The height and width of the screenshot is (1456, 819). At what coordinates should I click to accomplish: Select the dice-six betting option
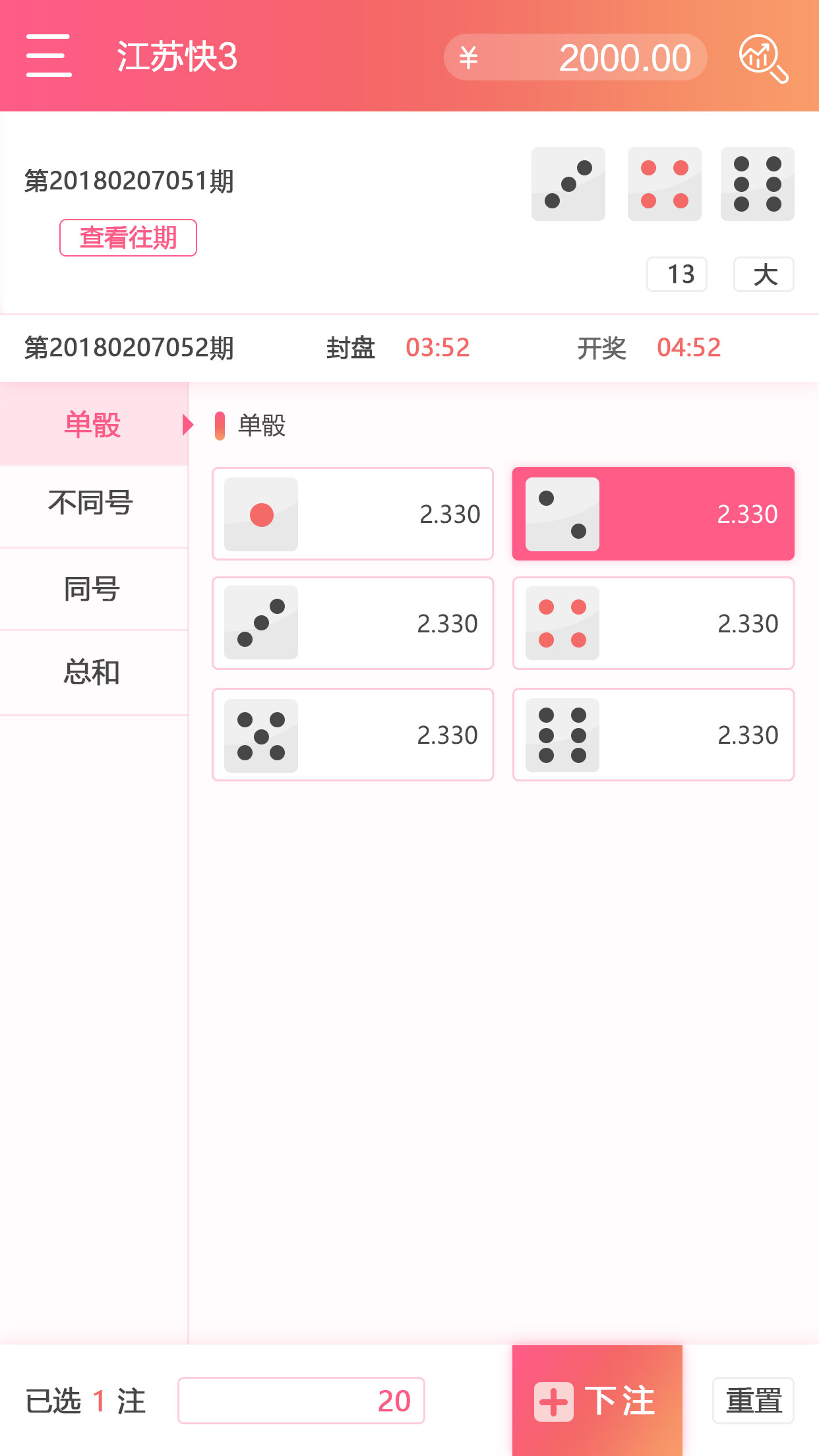point(653,734)
